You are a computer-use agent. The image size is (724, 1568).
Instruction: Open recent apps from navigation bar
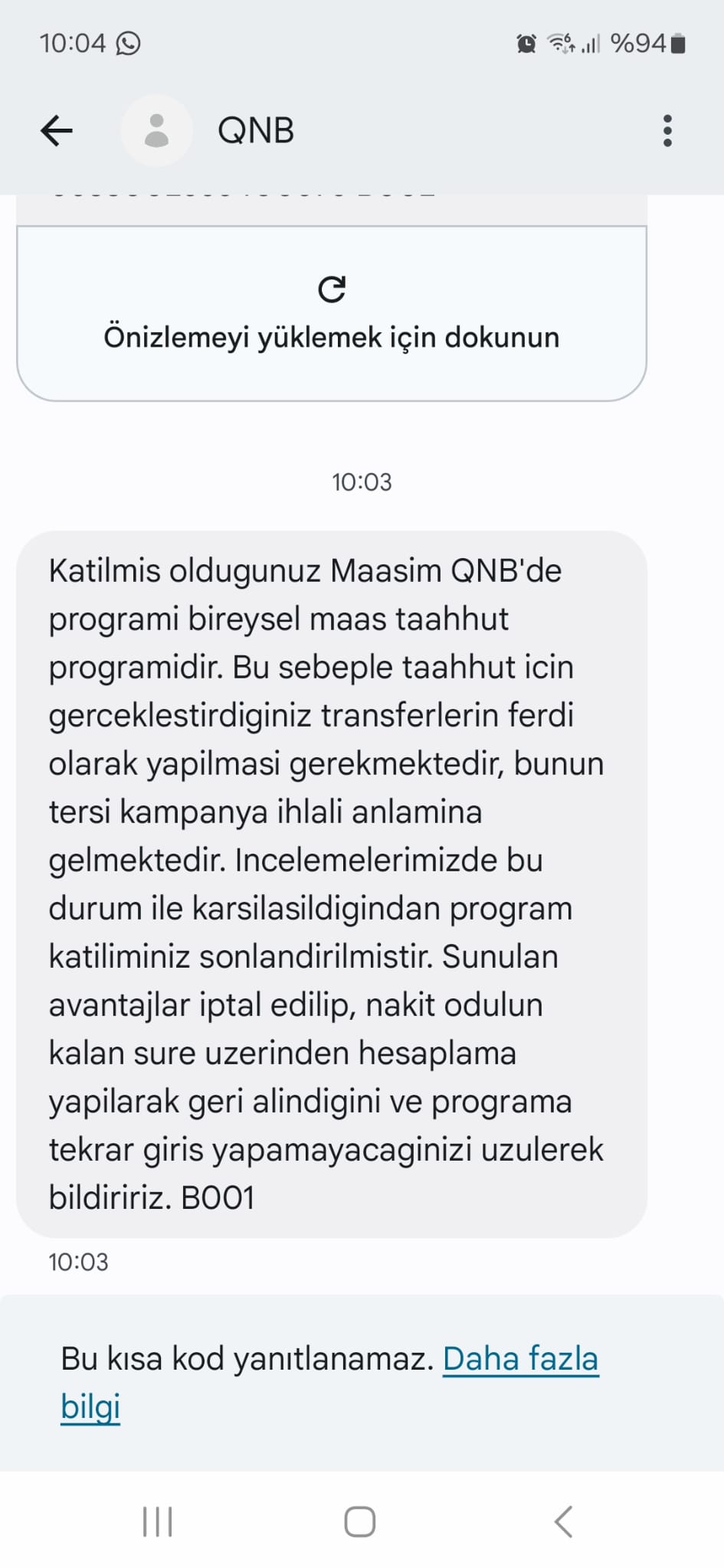tap(158, 1521)
